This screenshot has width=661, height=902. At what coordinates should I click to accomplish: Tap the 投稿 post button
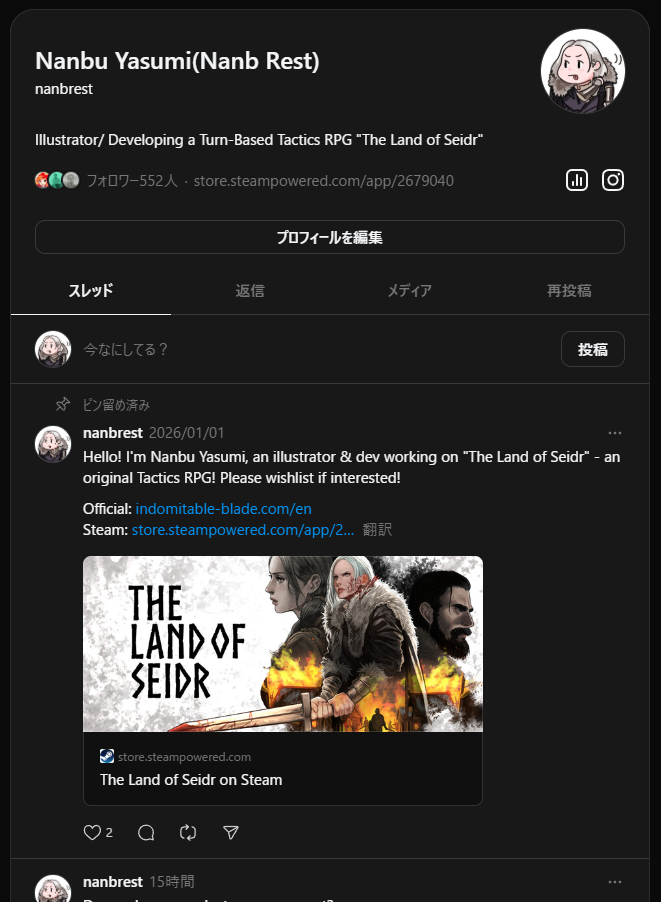[592, 349]
